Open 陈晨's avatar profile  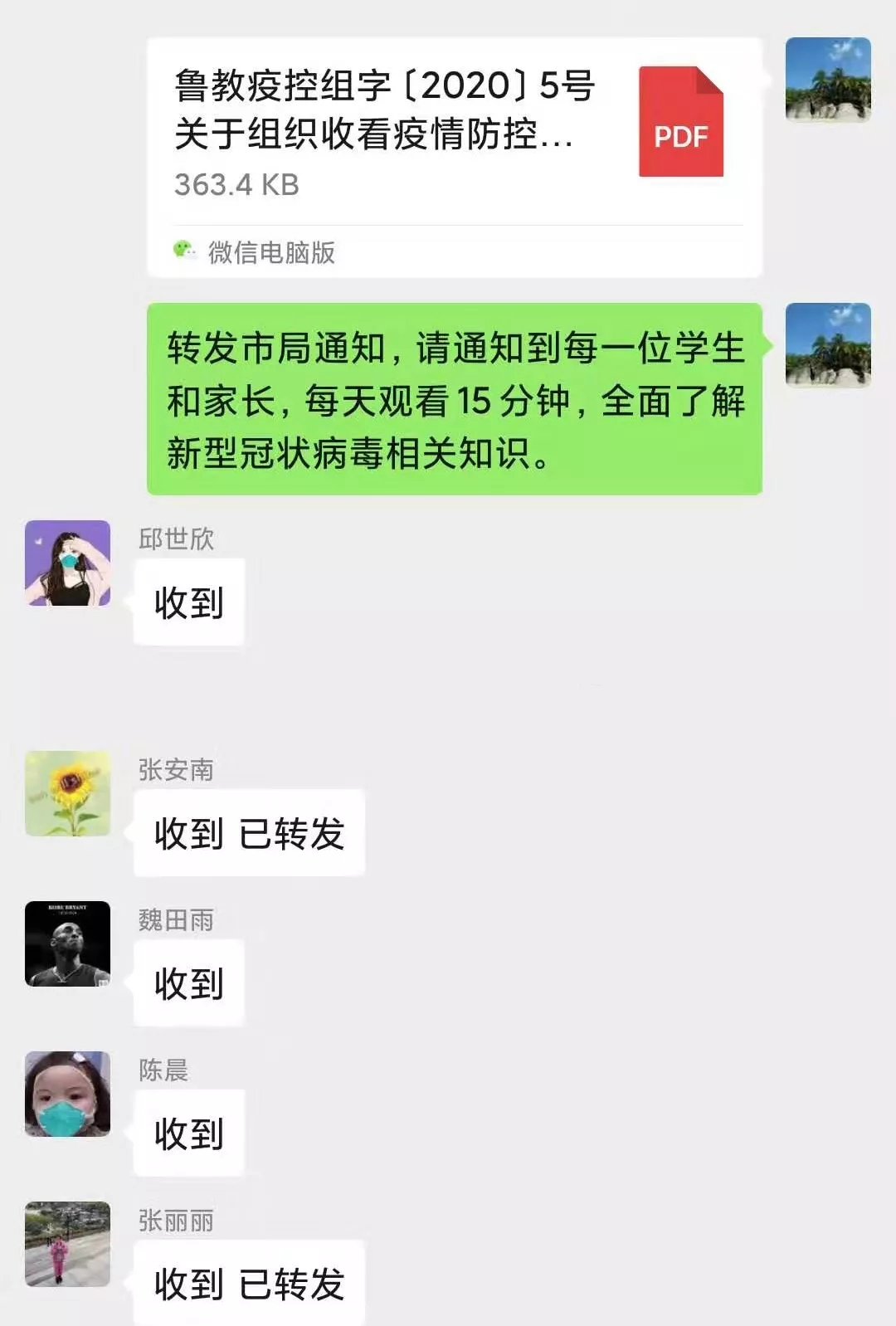click(x=67, y=1094)
